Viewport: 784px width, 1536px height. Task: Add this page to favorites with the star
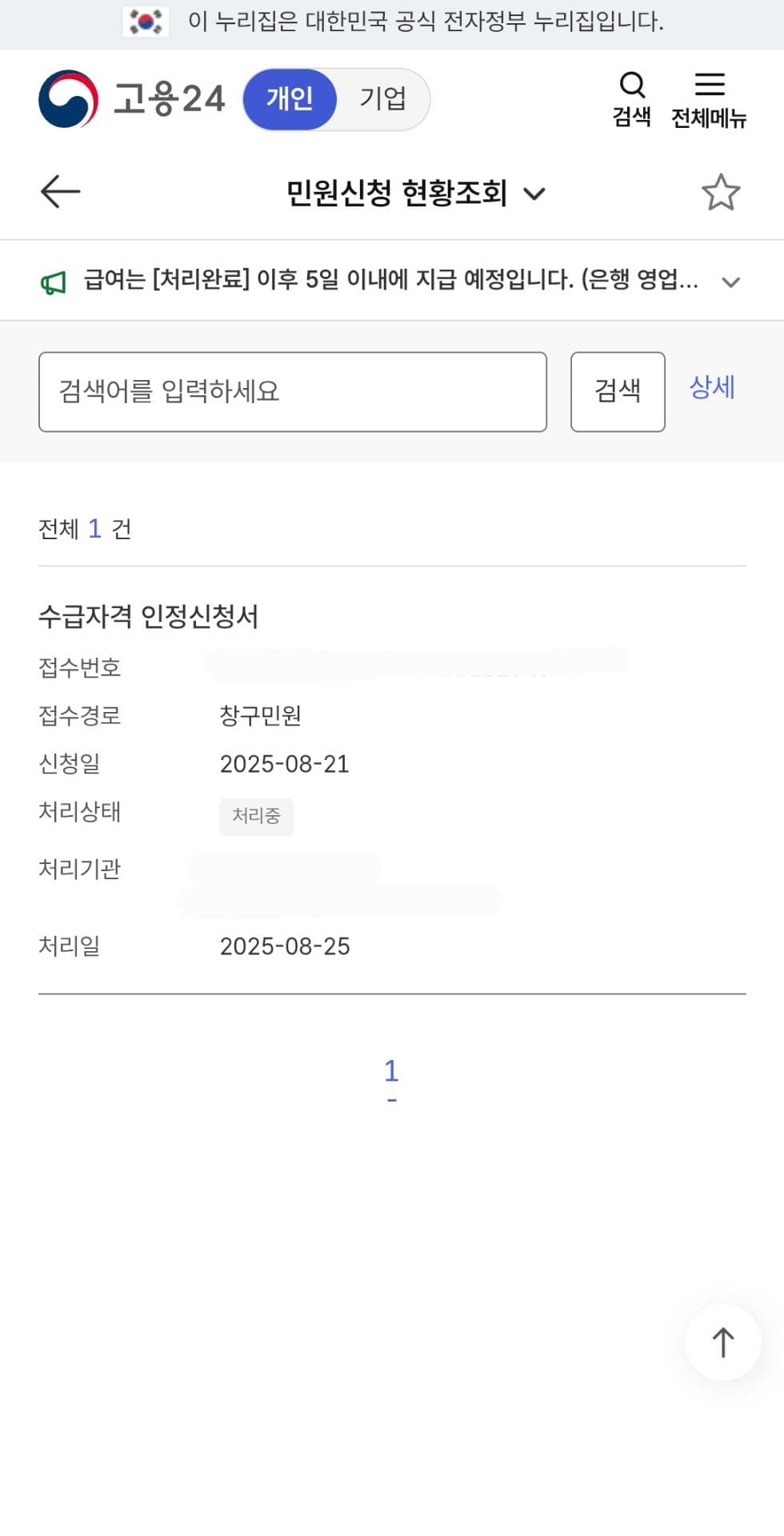pos(720,193)
